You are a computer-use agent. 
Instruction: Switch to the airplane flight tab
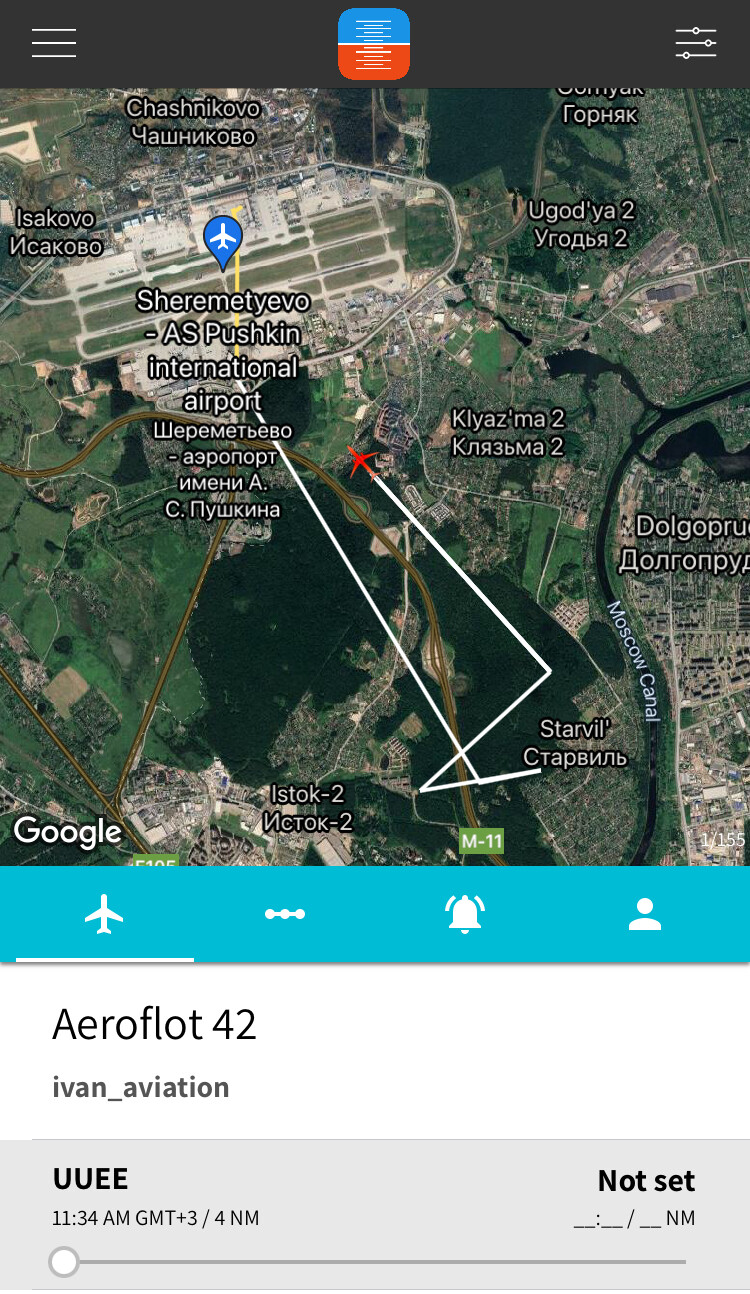click(105, 914)
